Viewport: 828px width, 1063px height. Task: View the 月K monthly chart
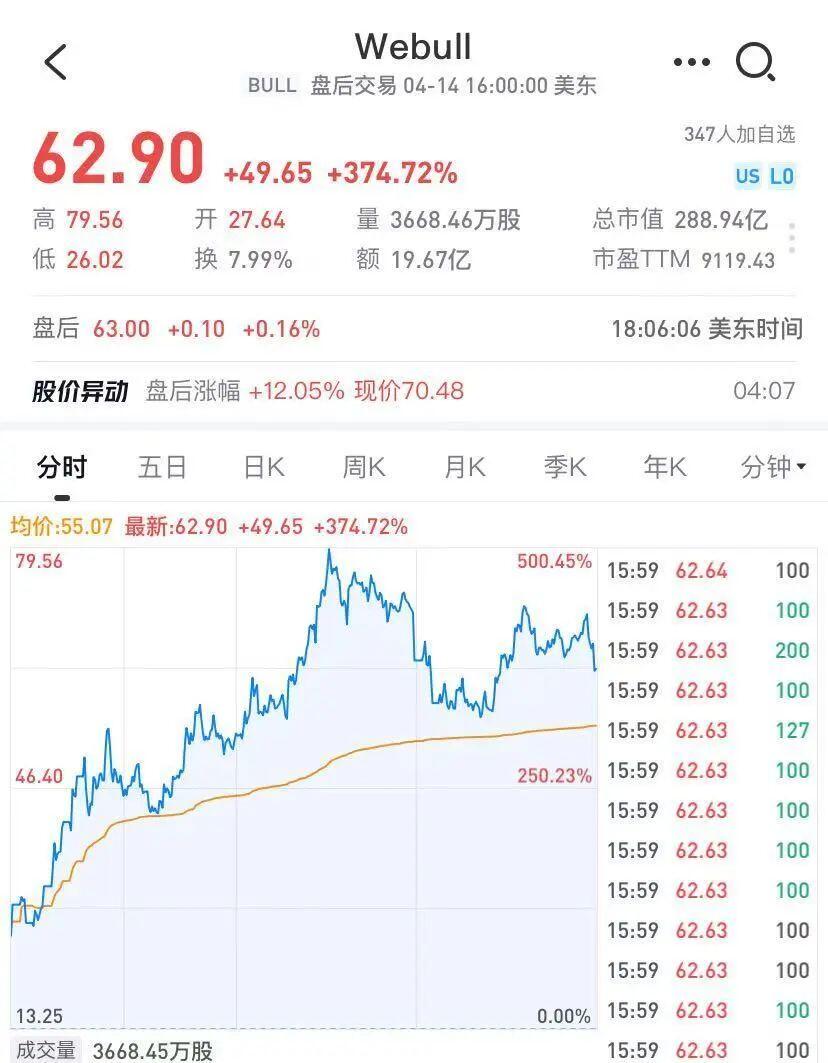click(462, 467)
